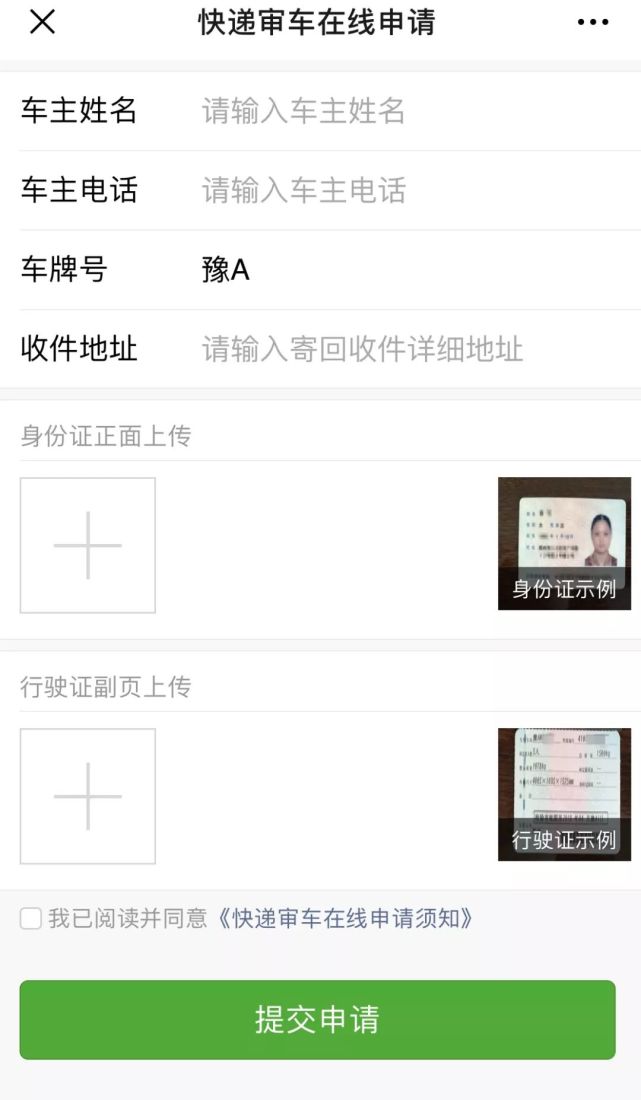
Task: Close the 快递审车在线申请 page
Action: pos(42,22)
